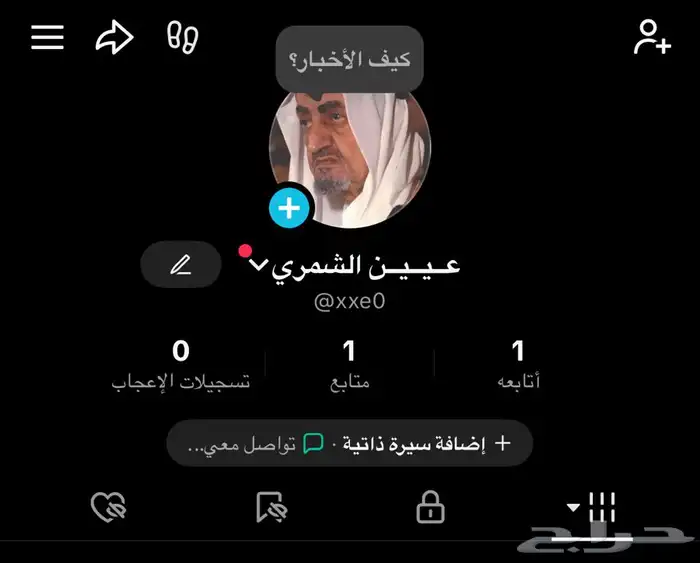Expand account switcher next to عيـن الشمري
Screen dimensions: 700x563
pos(258,265)
